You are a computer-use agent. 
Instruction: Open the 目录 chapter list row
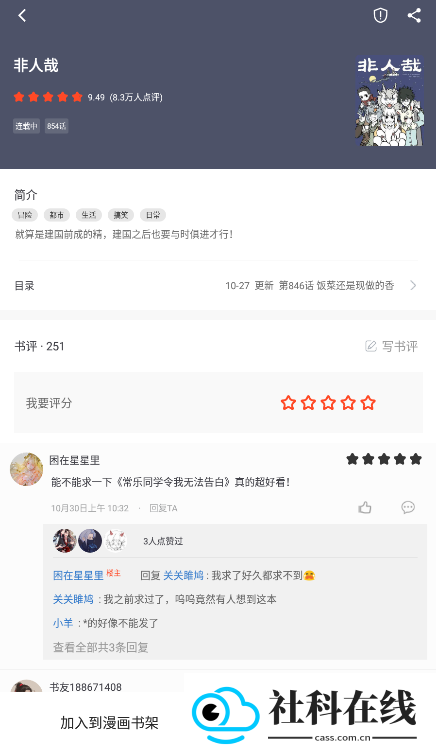point(218,286)
